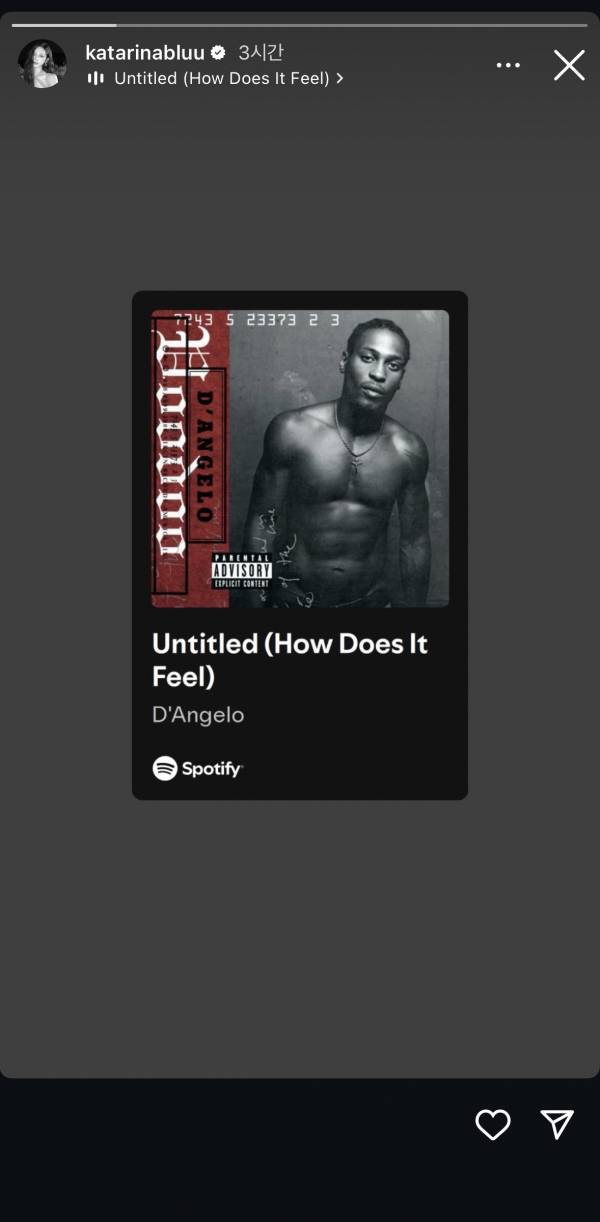Share the story via paper plane icon
The width and height of the screenshot is (600, 1222).
[x=557, y=1124]
